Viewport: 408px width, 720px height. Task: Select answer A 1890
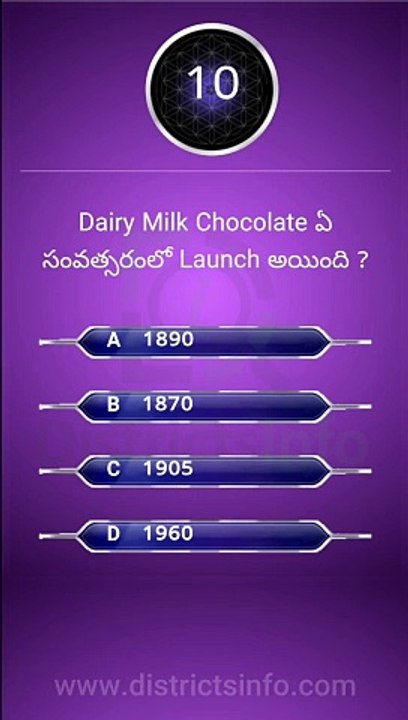[204, 342]
